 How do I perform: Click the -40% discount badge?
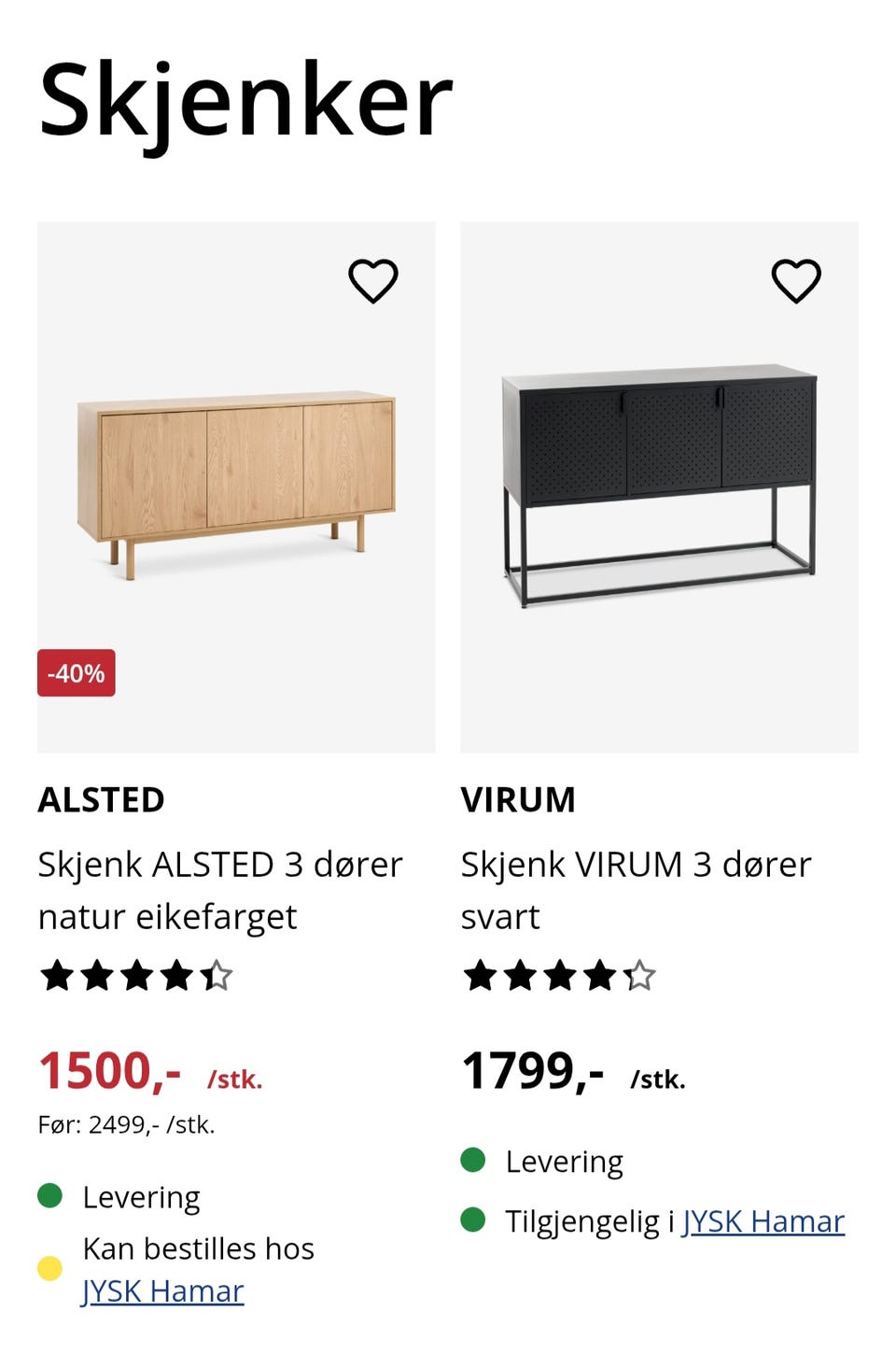[x=74, y=672]
